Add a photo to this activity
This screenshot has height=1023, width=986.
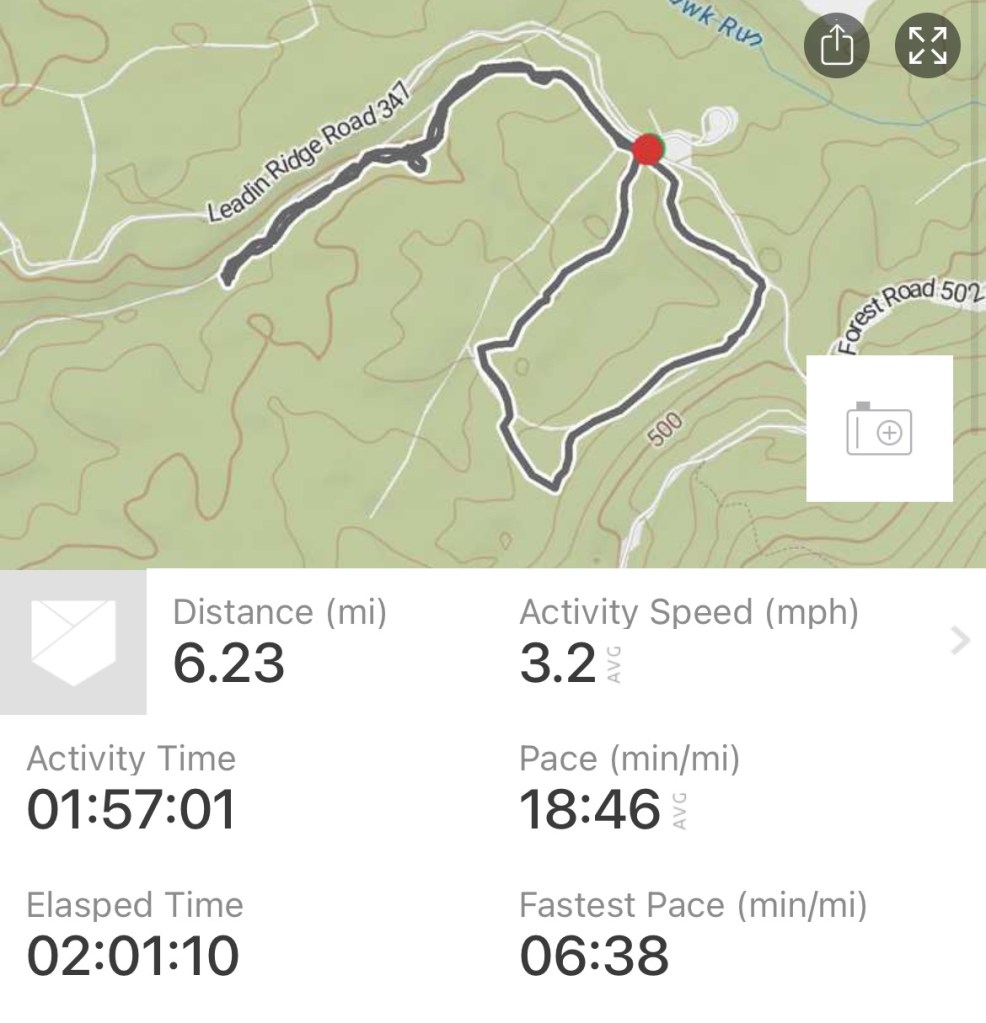pos(879,429)
